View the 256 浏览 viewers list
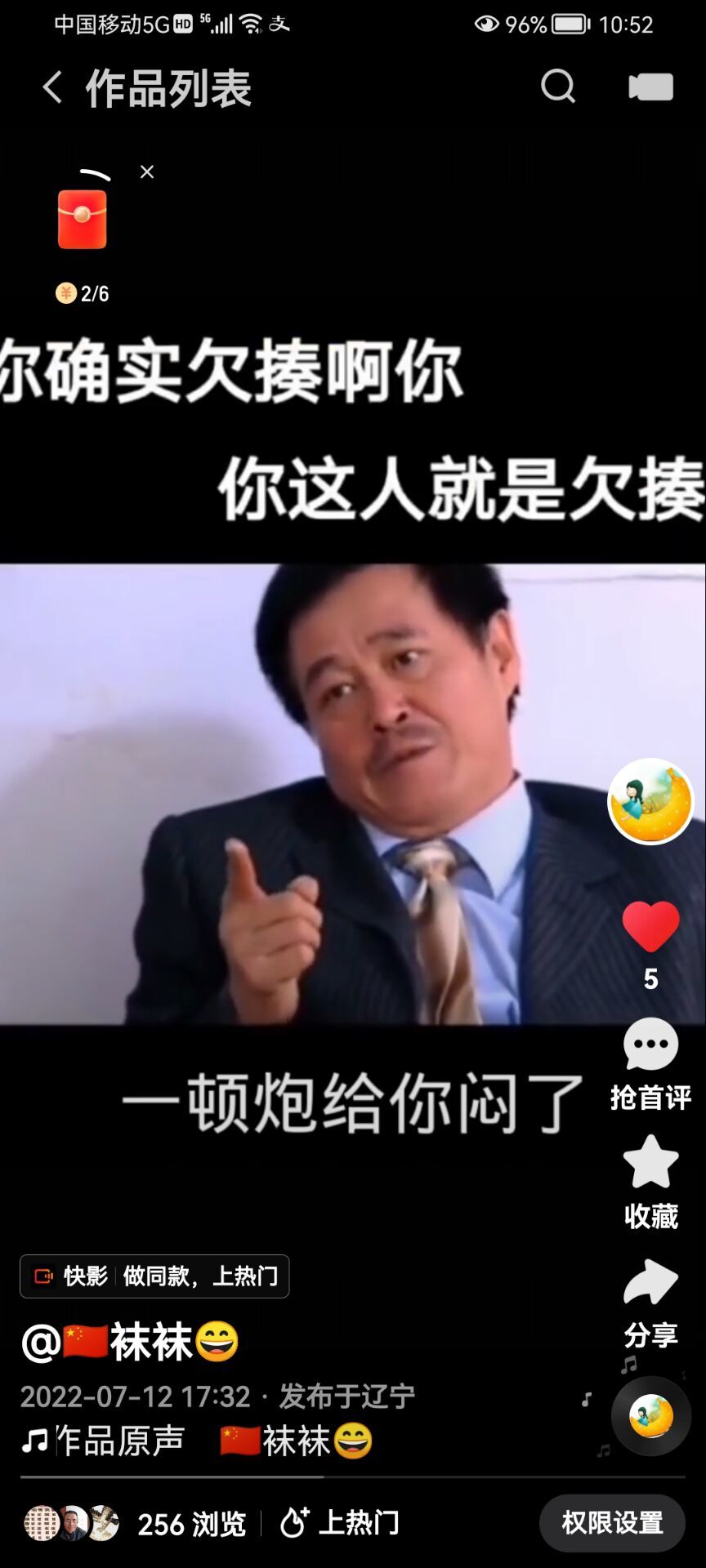 136,1523
